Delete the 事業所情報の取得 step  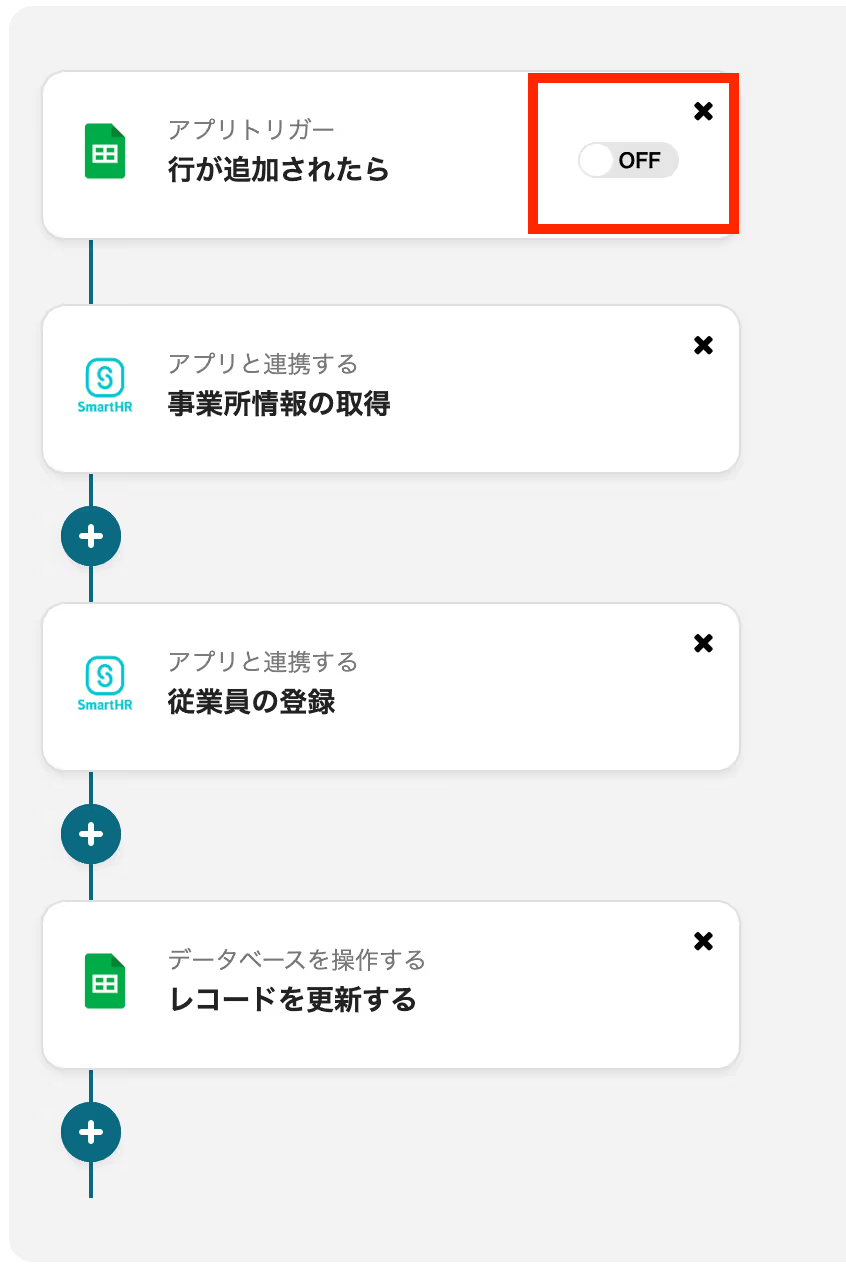704,345
